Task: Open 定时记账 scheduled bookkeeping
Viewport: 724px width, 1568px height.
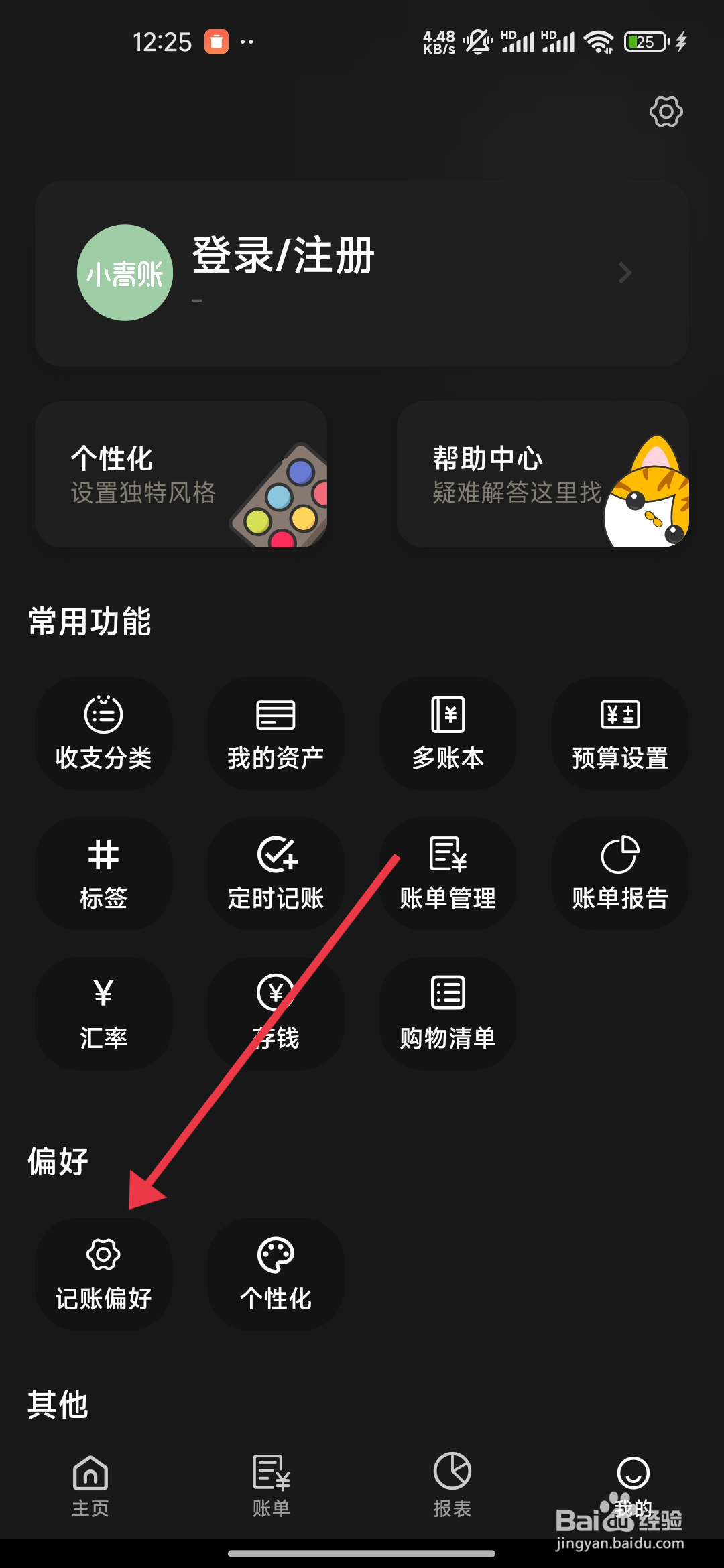Action: click(276, 874)
